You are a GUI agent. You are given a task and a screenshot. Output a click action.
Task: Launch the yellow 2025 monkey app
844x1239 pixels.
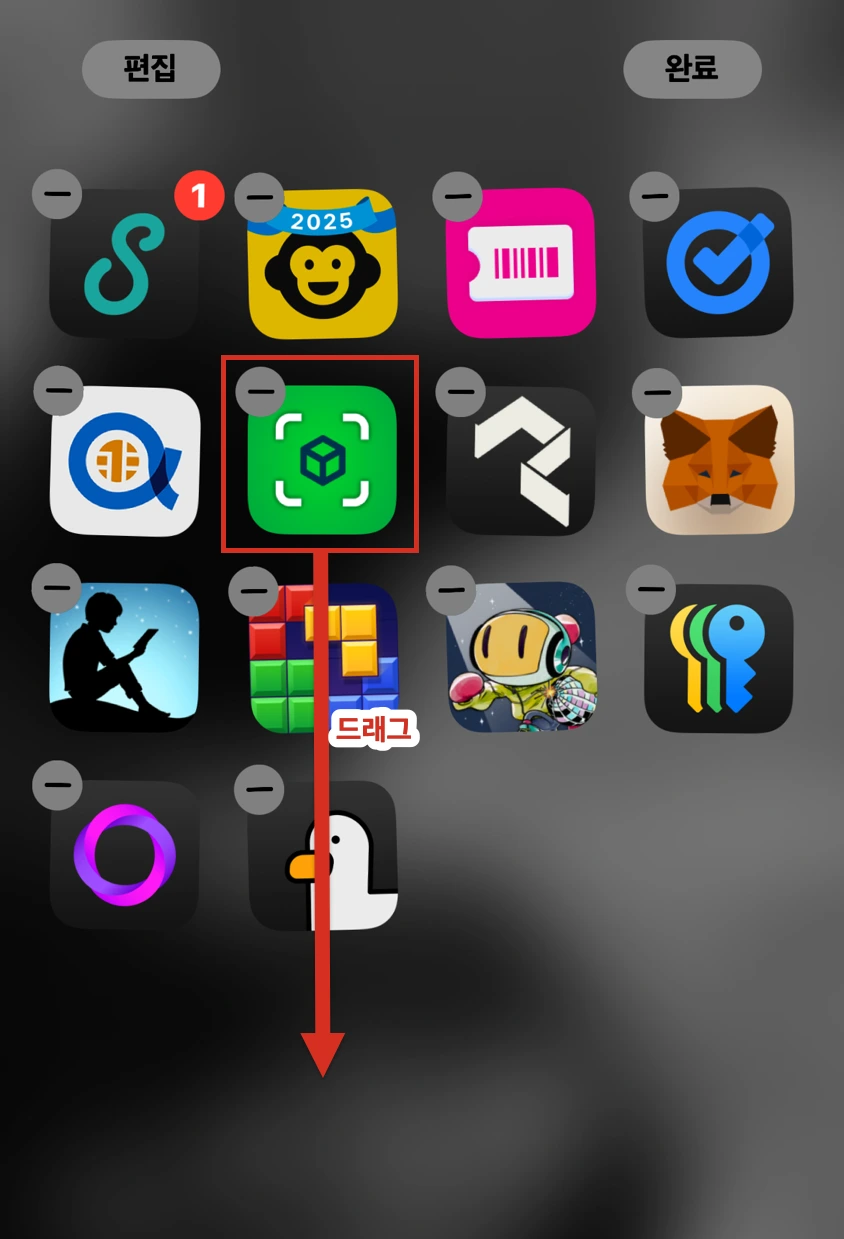pos(322,260)
